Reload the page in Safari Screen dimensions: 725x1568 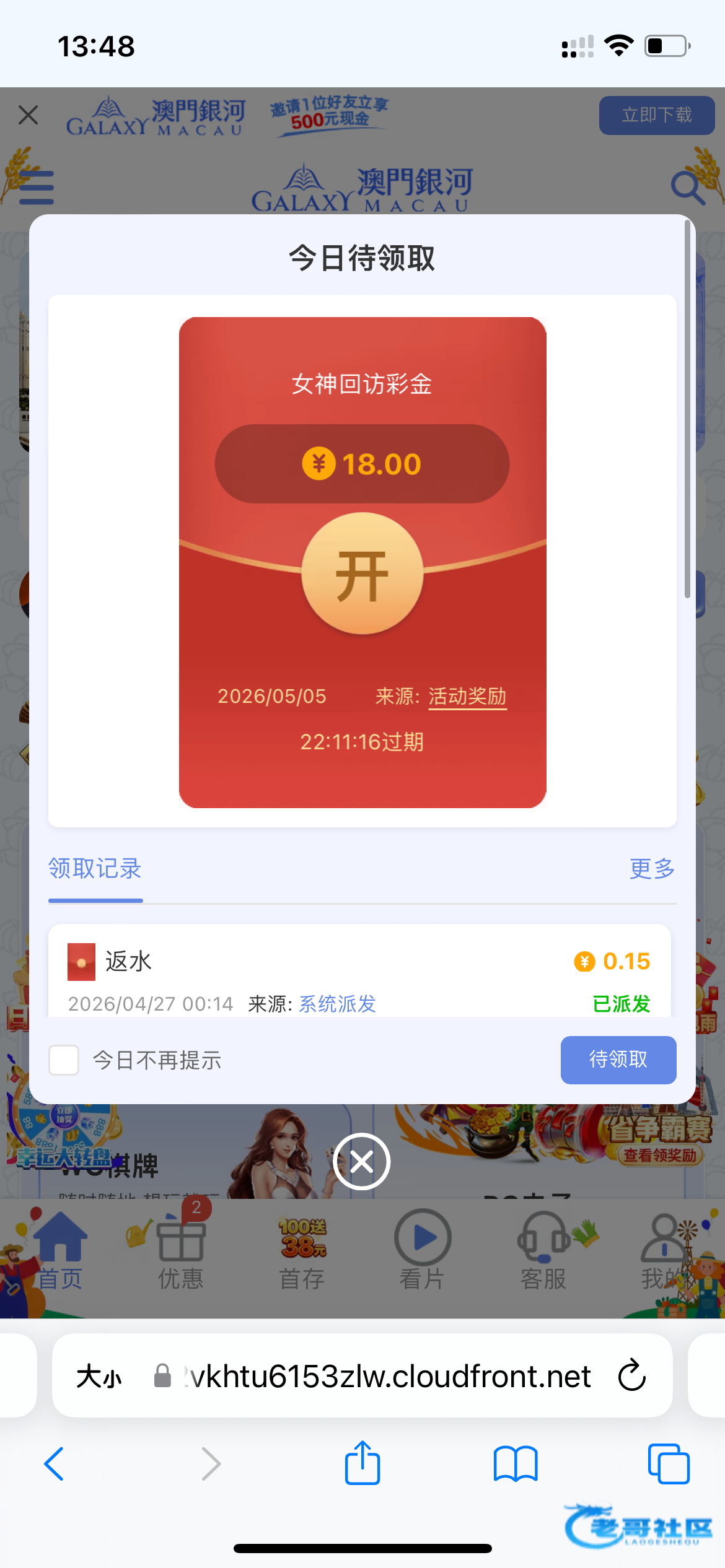coord(632,1375)
